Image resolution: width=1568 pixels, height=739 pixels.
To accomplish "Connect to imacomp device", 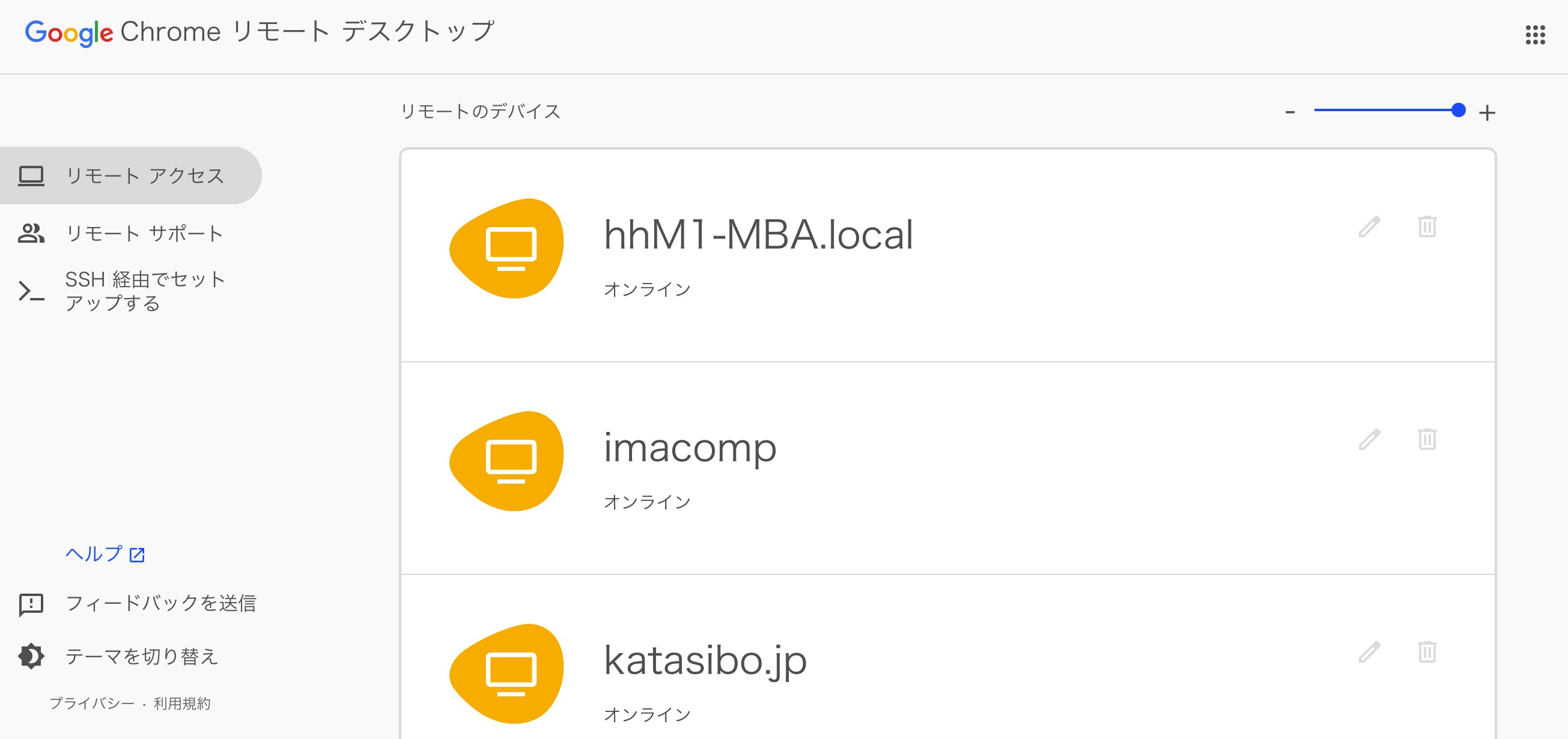I will pyautogui.click(x=690, y=449).
